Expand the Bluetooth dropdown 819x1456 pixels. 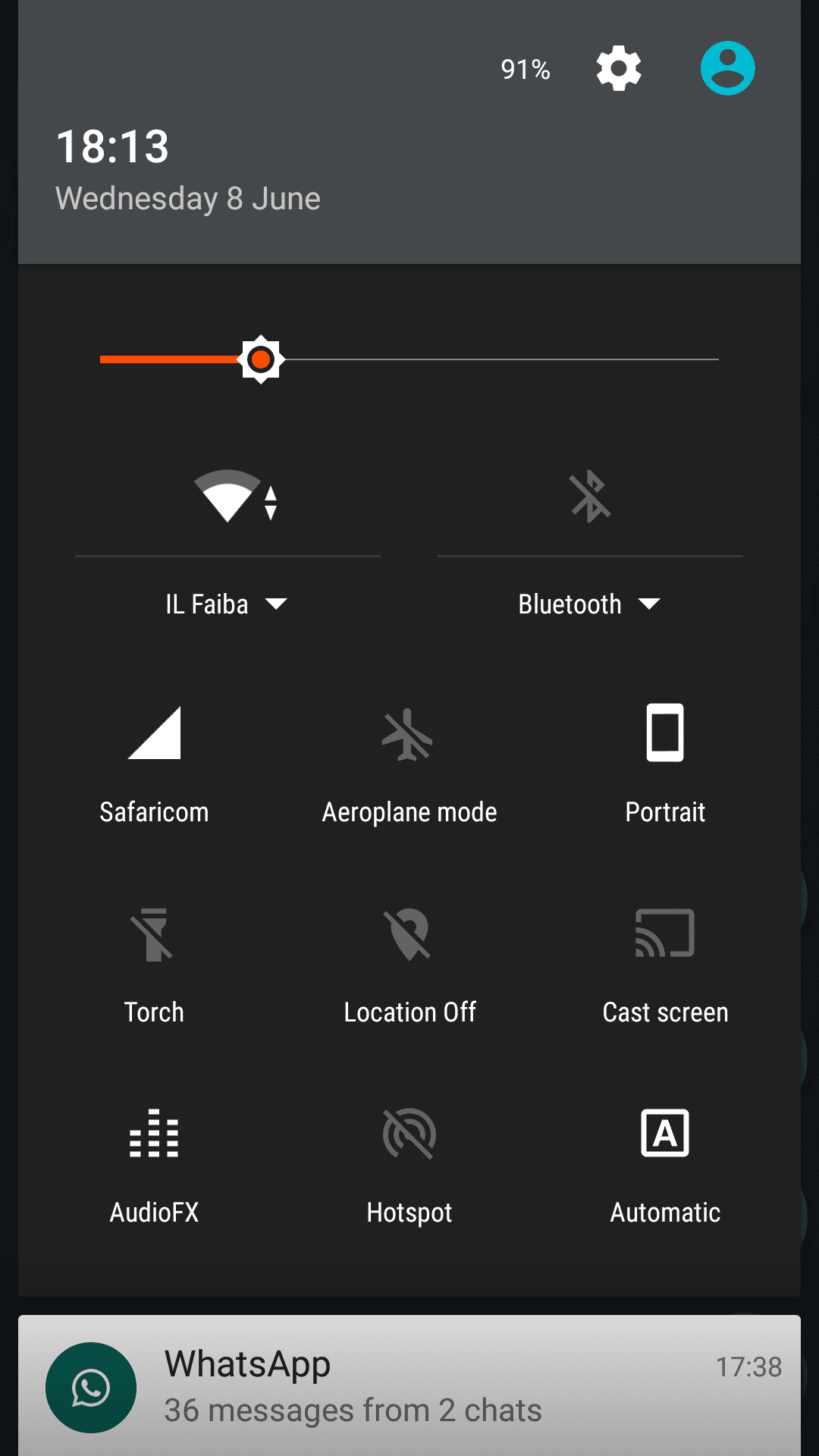[589, 604]
